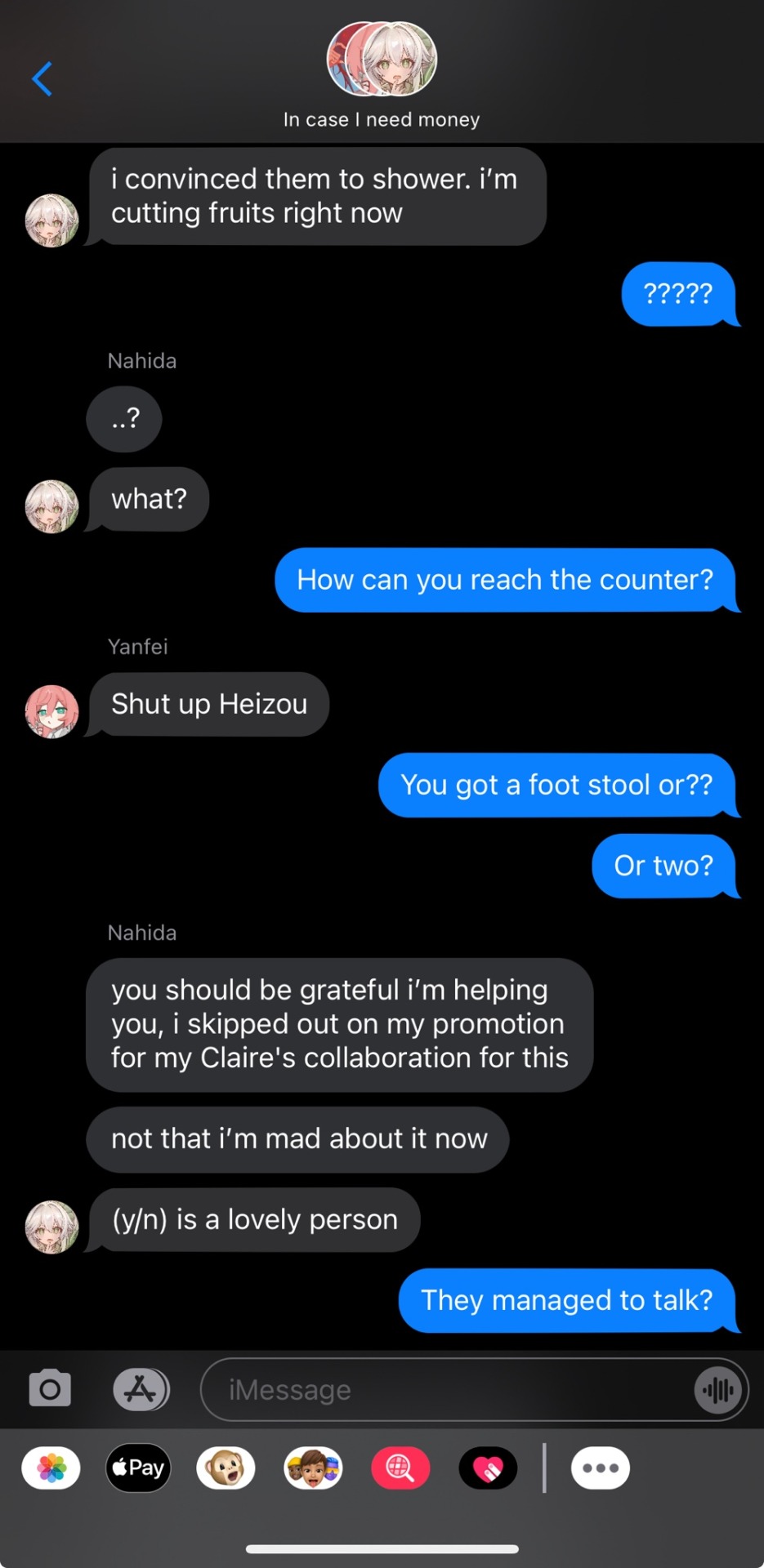Open Memoji stickers

[x=313, y=1468]
